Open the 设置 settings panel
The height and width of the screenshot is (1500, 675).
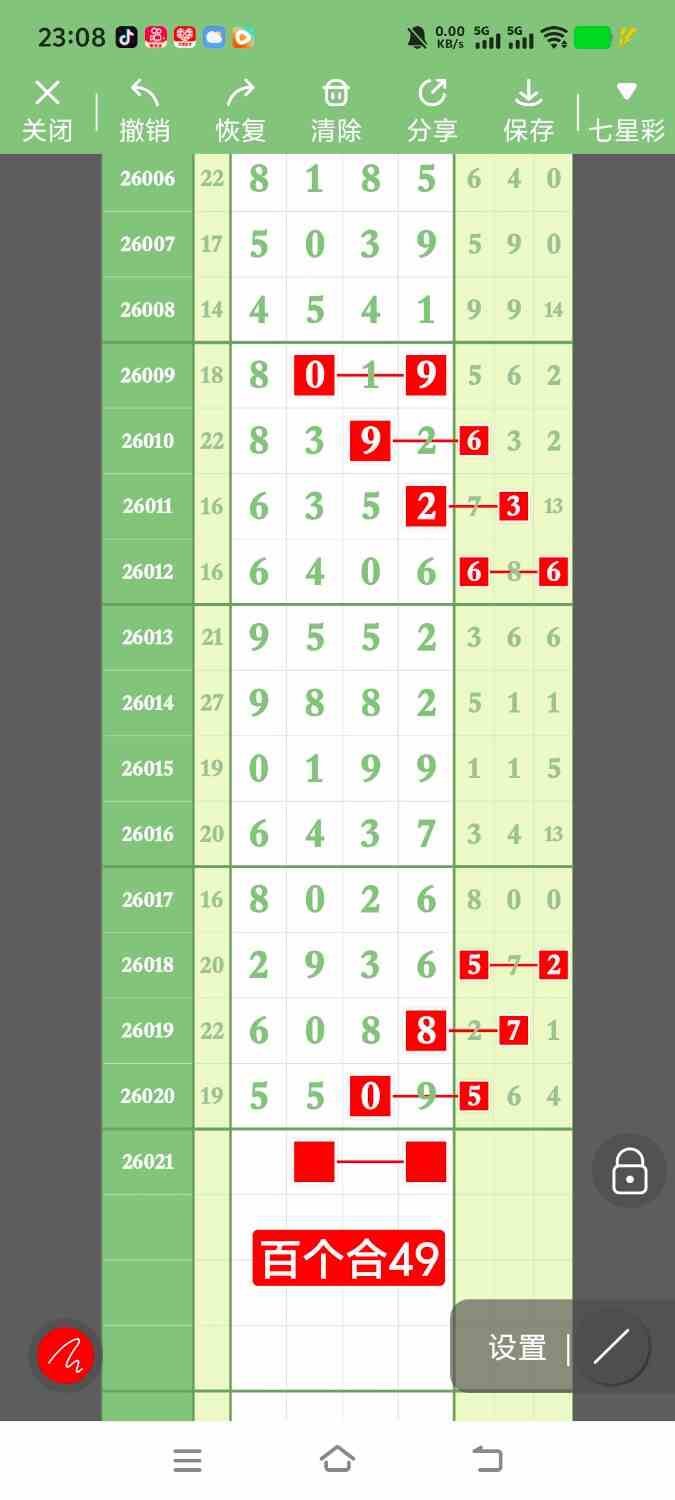[x=517, y=1348]
